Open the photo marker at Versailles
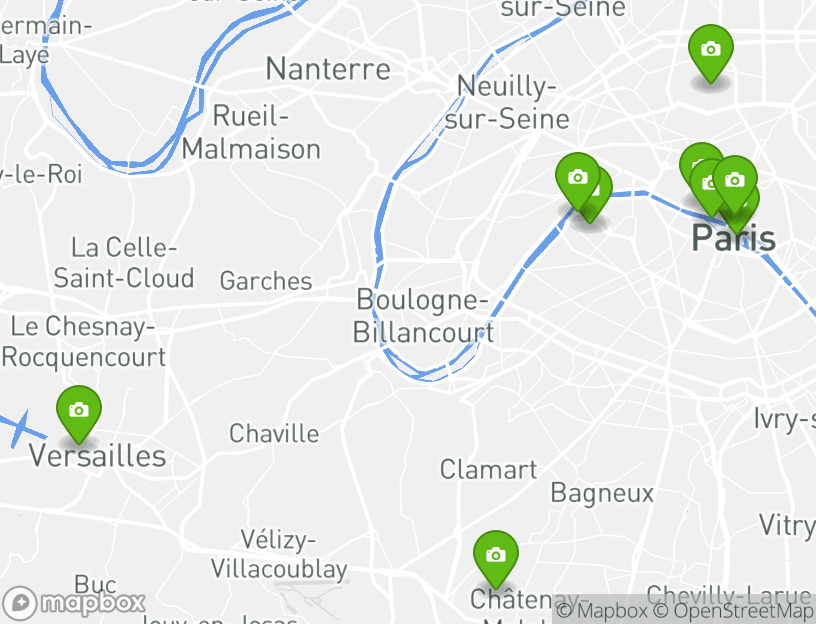Viewport: 816px width, 624px height. [78, 411]
